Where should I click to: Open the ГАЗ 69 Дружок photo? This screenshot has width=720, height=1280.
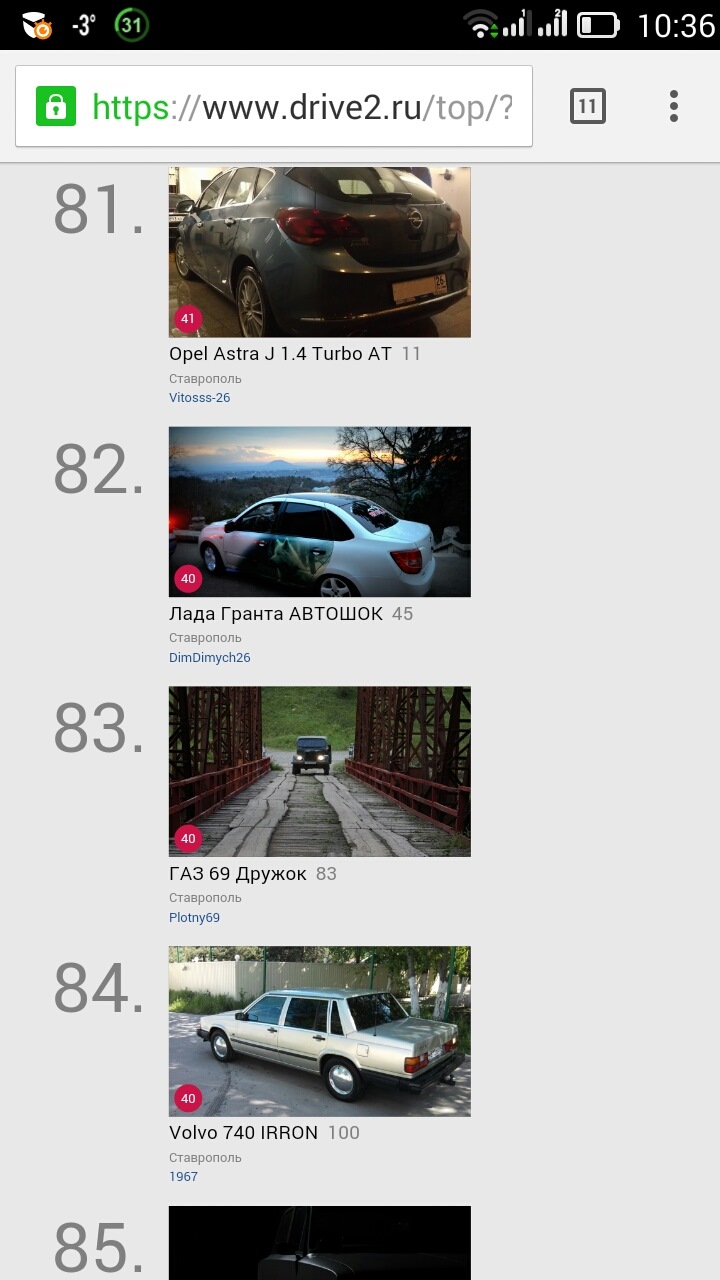click(319, 771)
